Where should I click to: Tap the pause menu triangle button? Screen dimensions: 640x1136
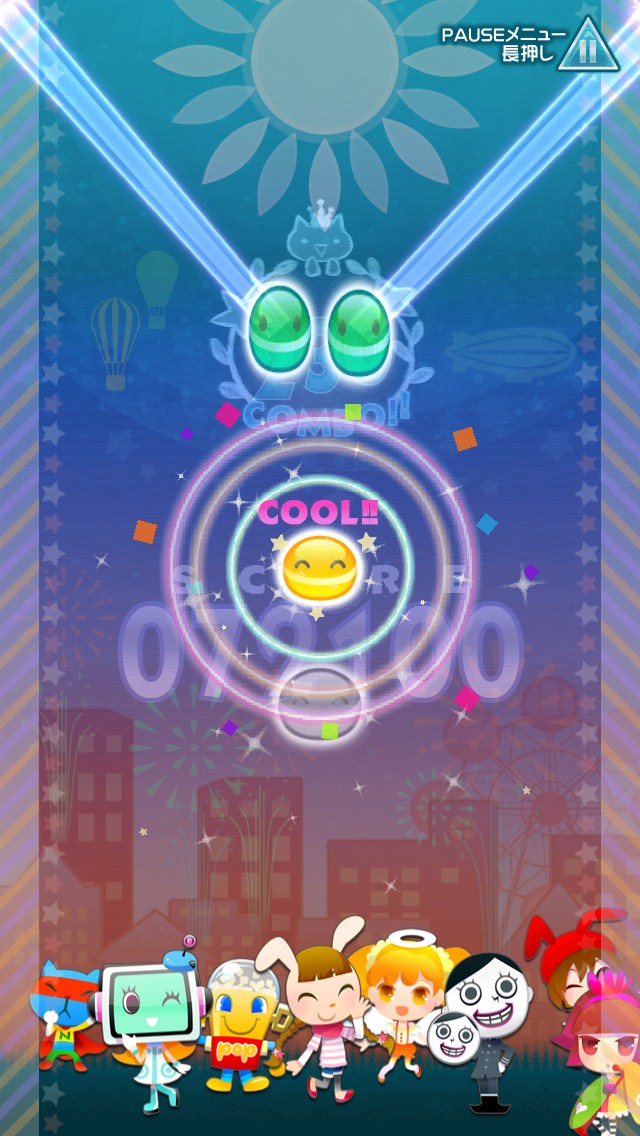tap(589, 46)
